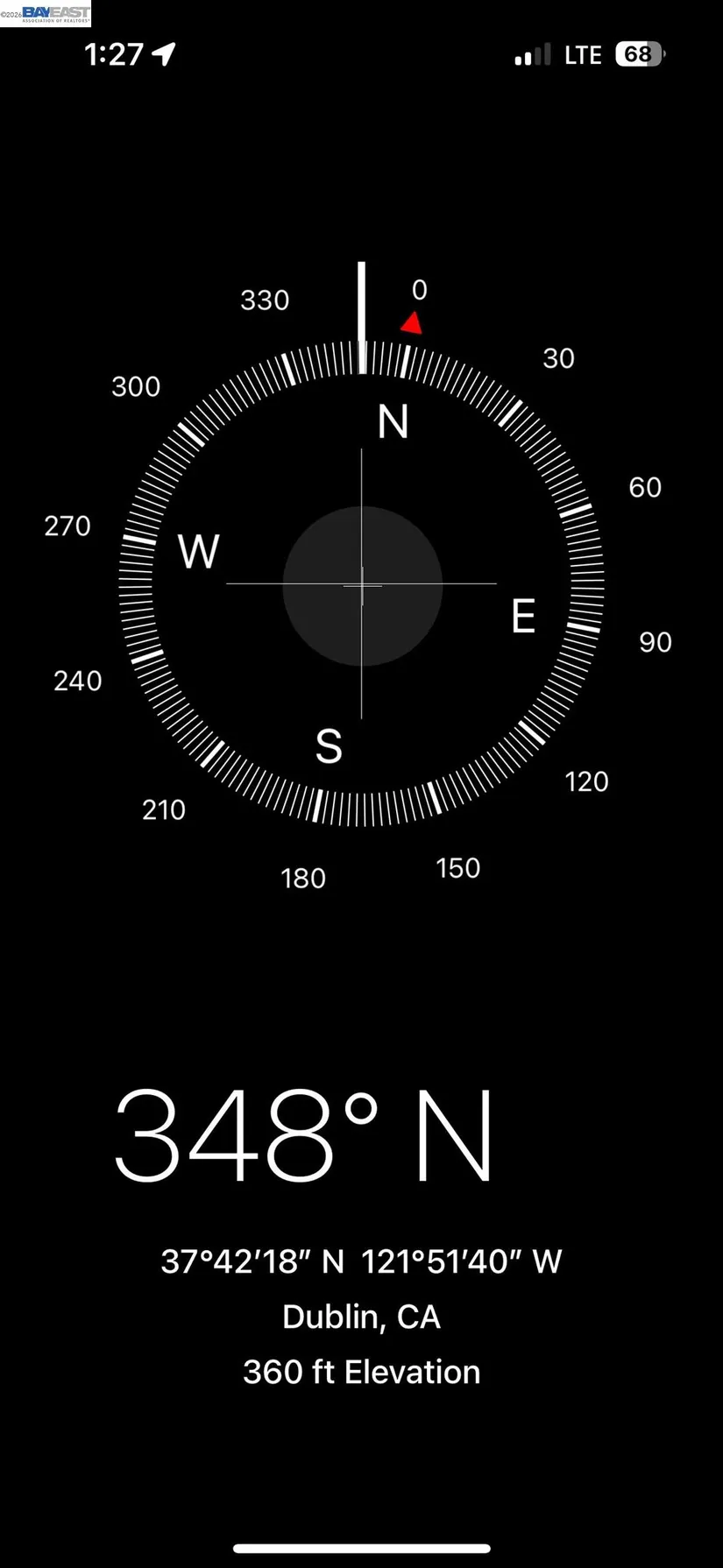Open coordinates 37°42′18″ N 121°51′40″ W in Maps
The height and width of the screenshot is (1568, 723).
361,1261
